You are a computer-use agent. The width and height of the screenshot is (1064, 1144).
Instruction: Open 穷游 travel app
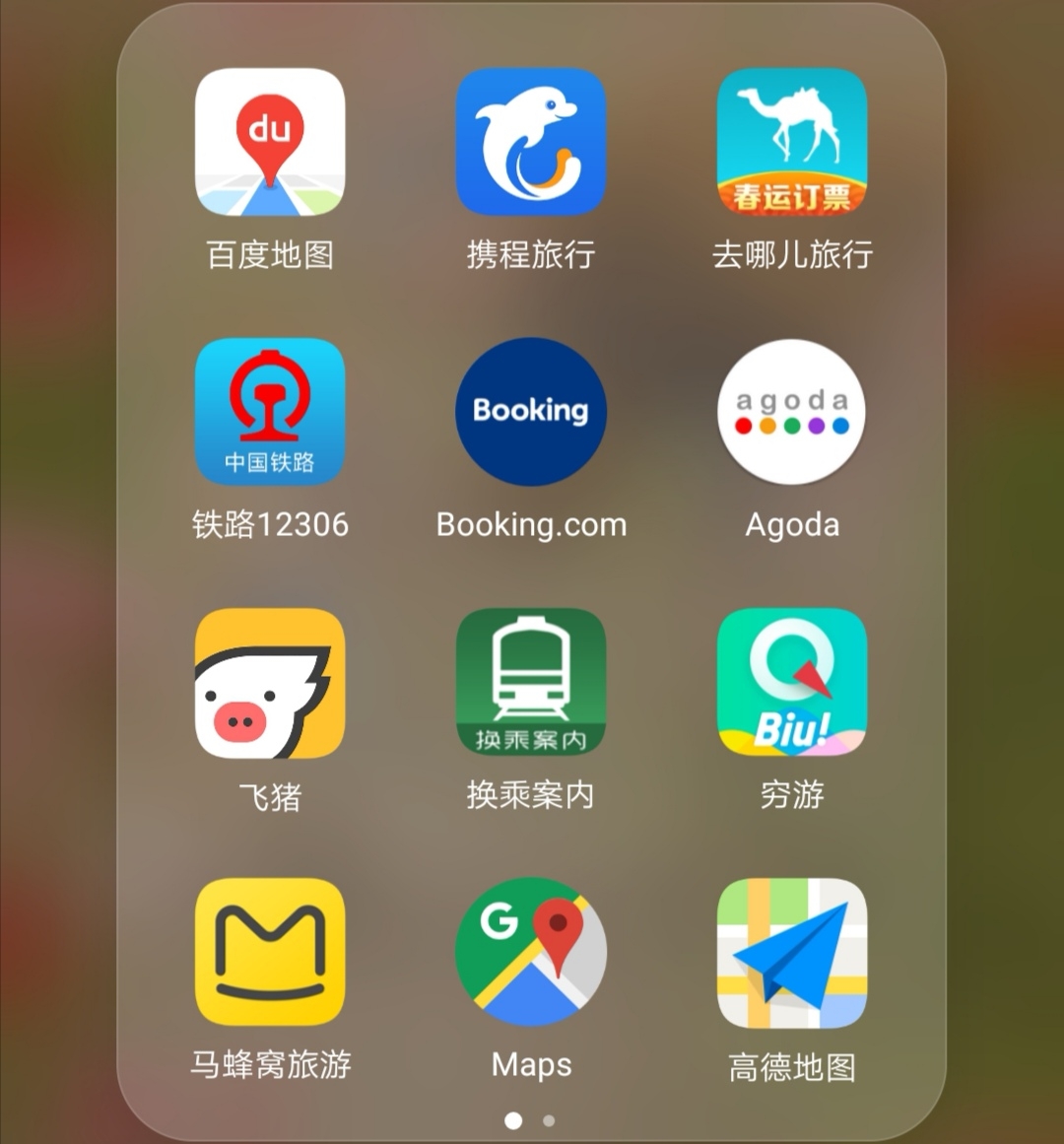pyautogui.click(x=792, y=683)
